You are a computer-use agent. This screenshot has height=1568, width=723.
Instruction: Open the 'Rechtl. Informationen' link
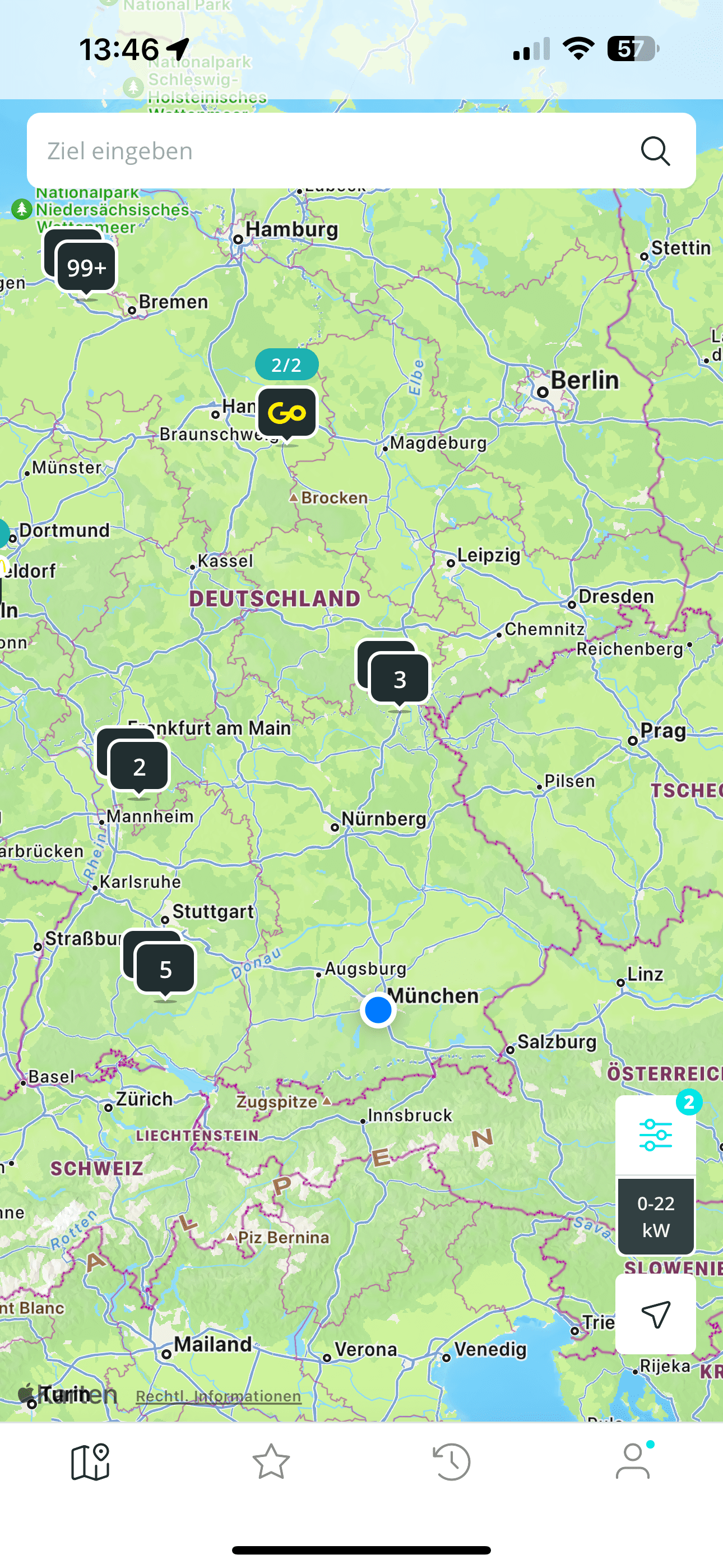pyautogui.click(x=219, y=1396)
